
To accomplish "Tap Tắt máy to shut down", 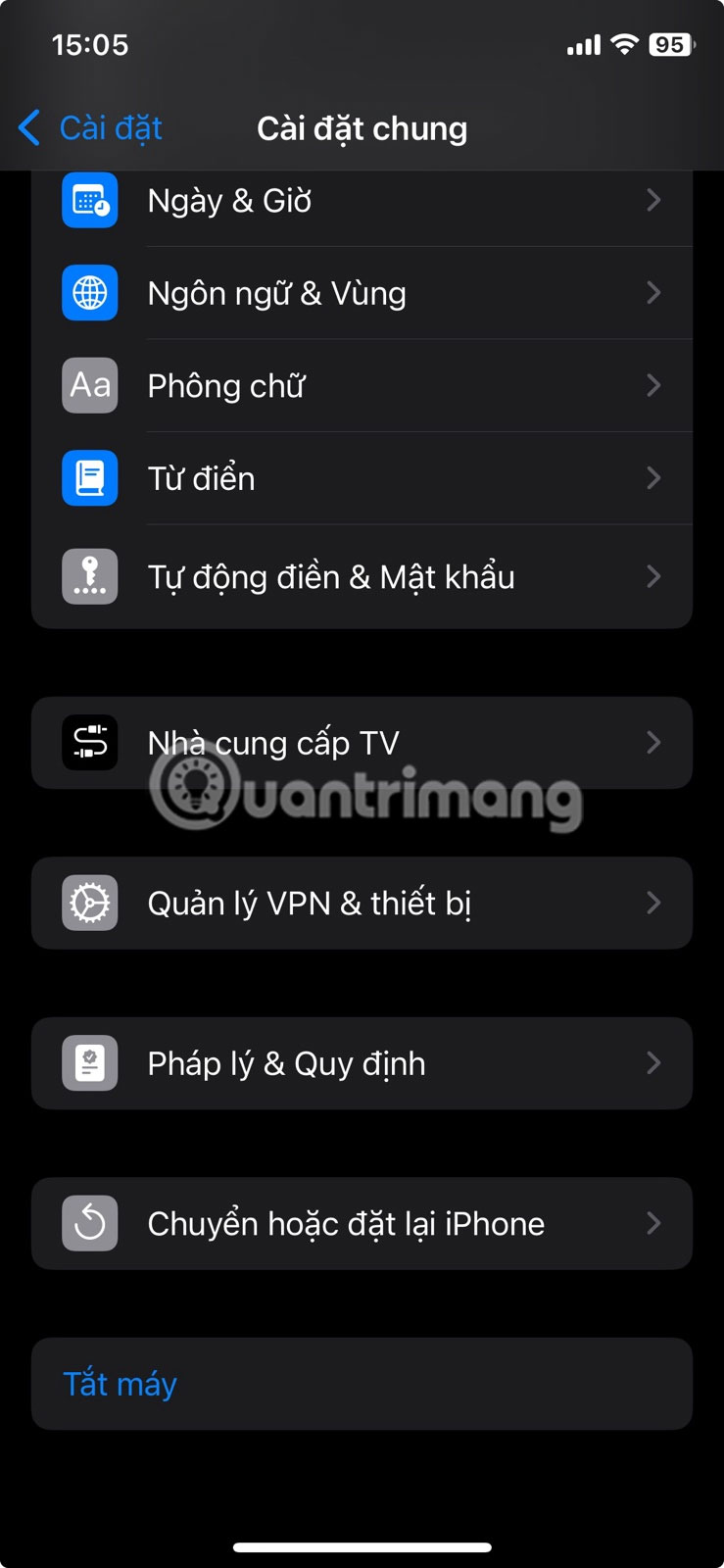I will (x=121, y=1384).
